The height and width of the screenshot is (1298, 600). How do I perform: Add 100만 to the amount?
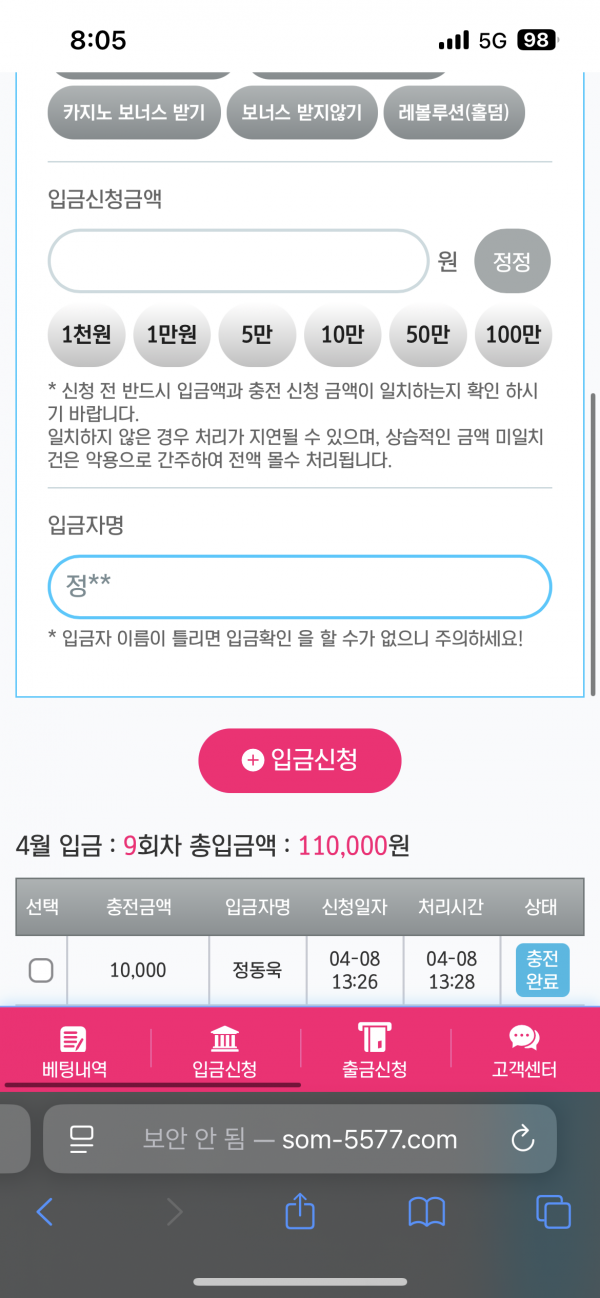512,335
